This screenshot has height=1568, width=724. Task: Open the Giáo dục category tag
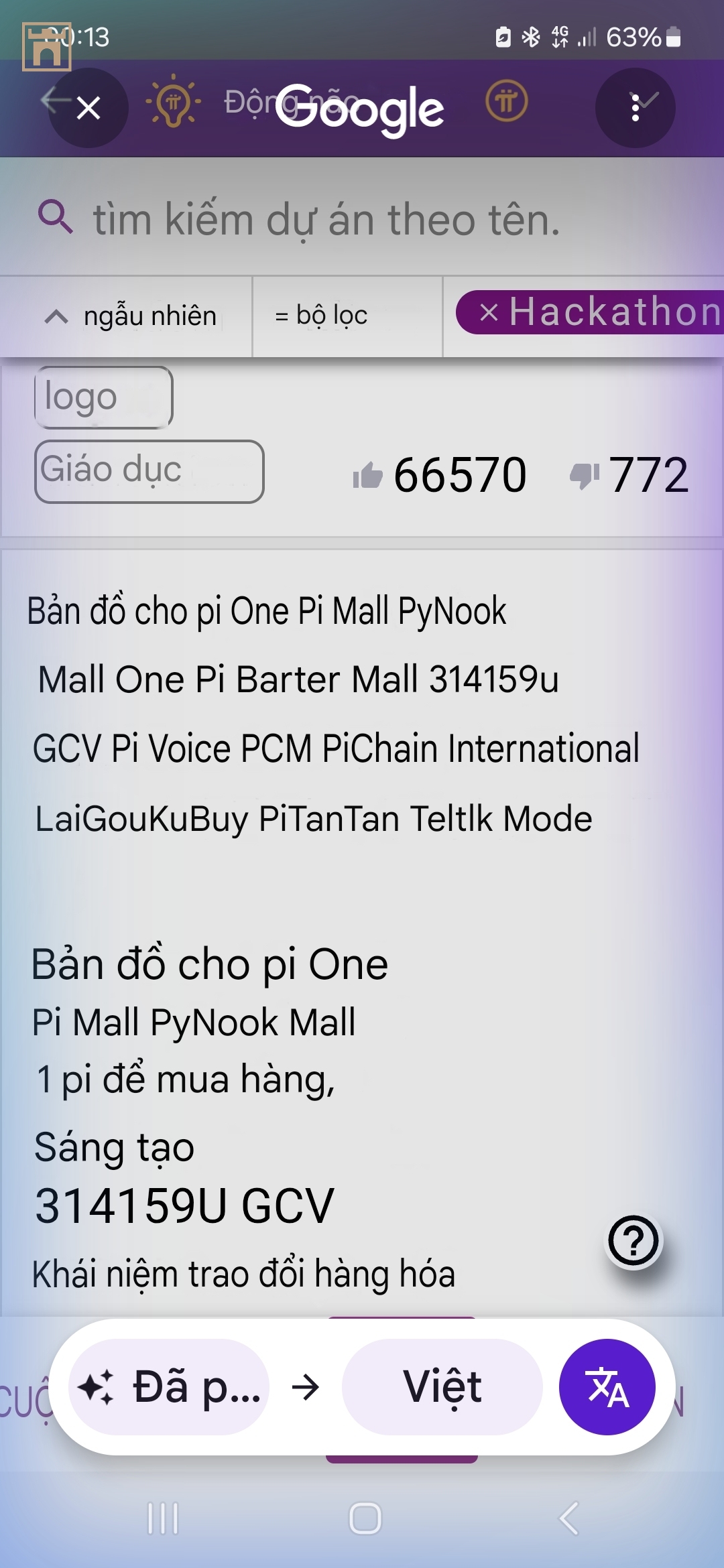[149, 471]
